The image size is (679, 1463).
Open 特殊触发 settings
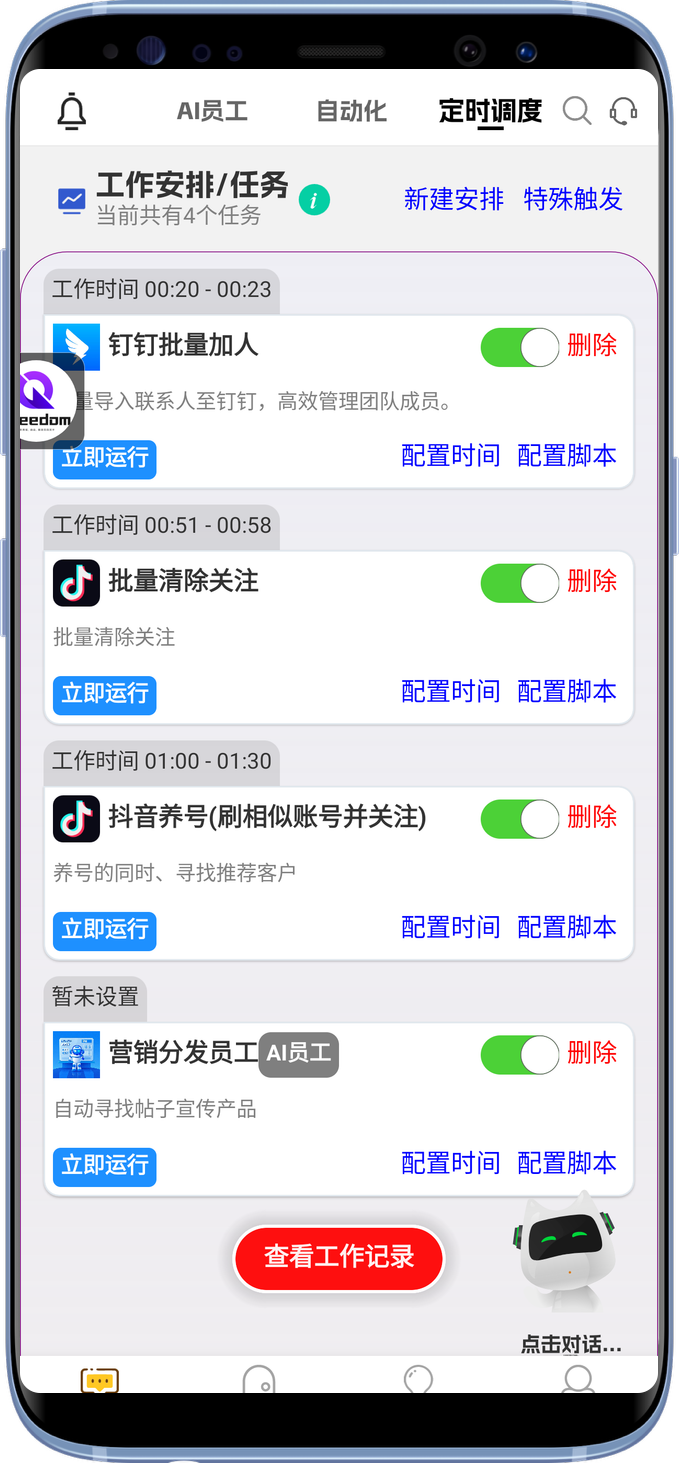573,199
